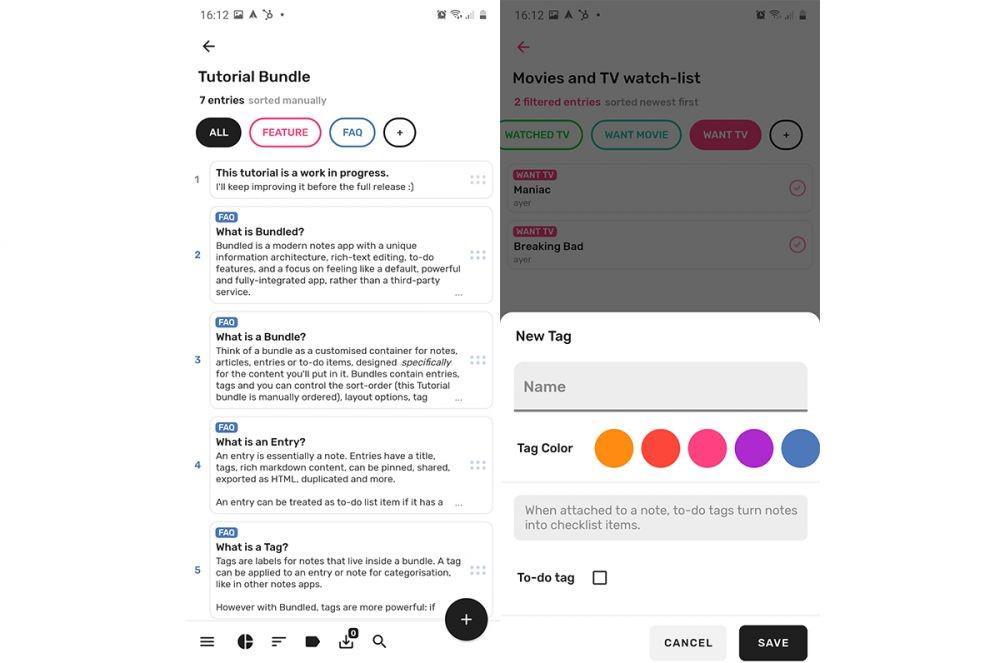Select the ALL filter chip

(218, 132)
